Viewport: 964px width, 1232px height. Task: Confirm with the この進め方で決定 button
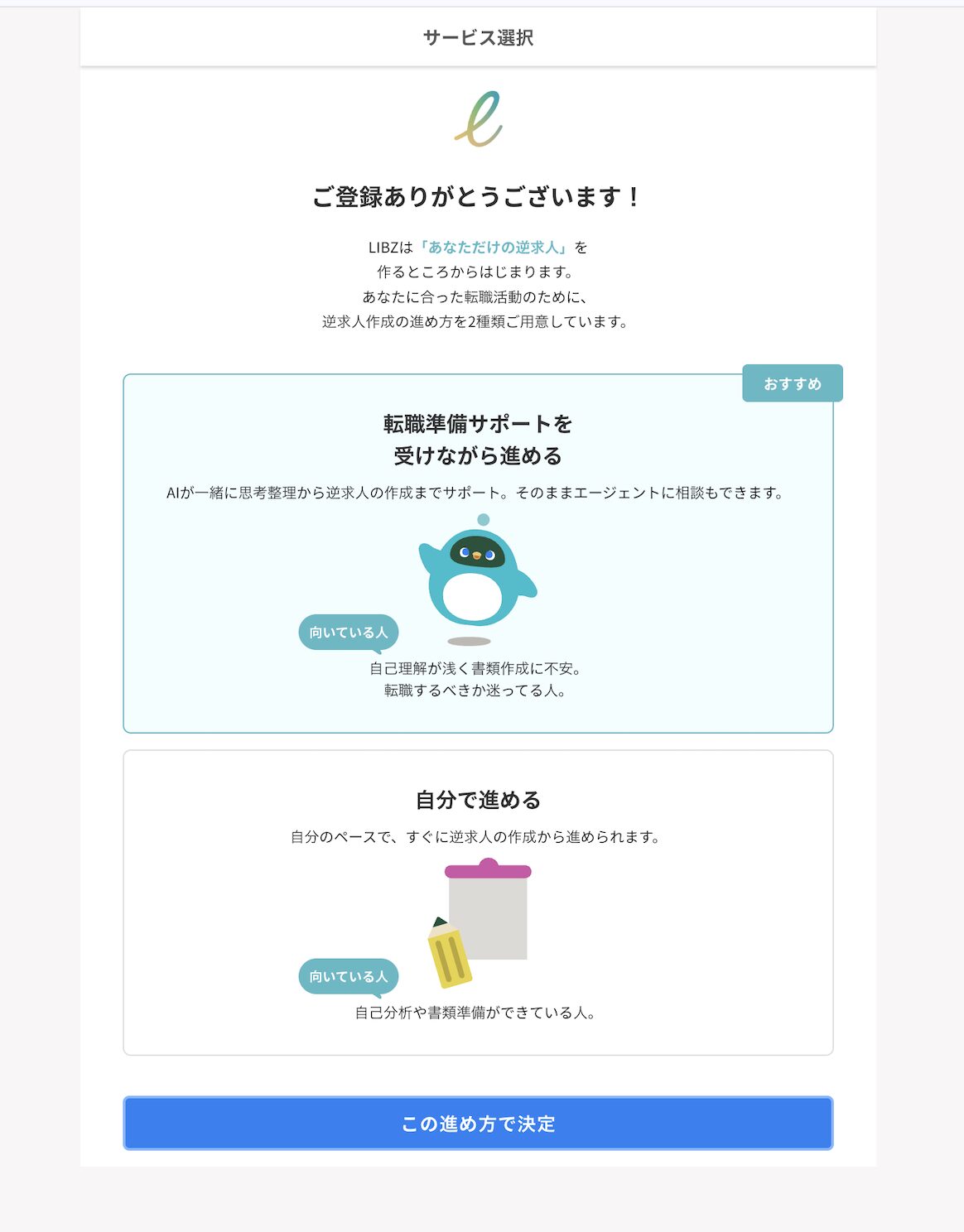click(x=478, y=1124)
